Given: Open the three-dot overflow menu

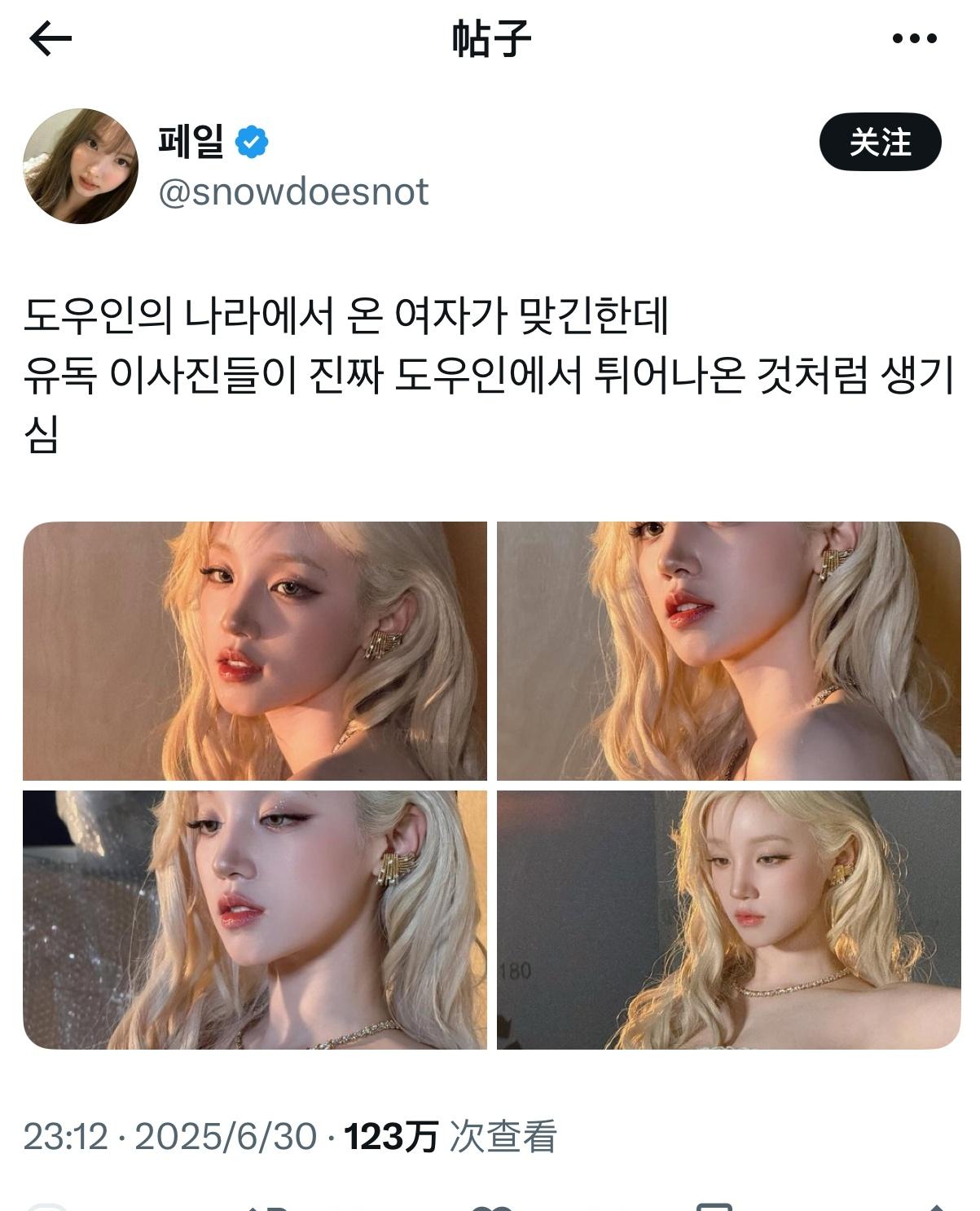Looking at the screenshot, I should 915,38.
